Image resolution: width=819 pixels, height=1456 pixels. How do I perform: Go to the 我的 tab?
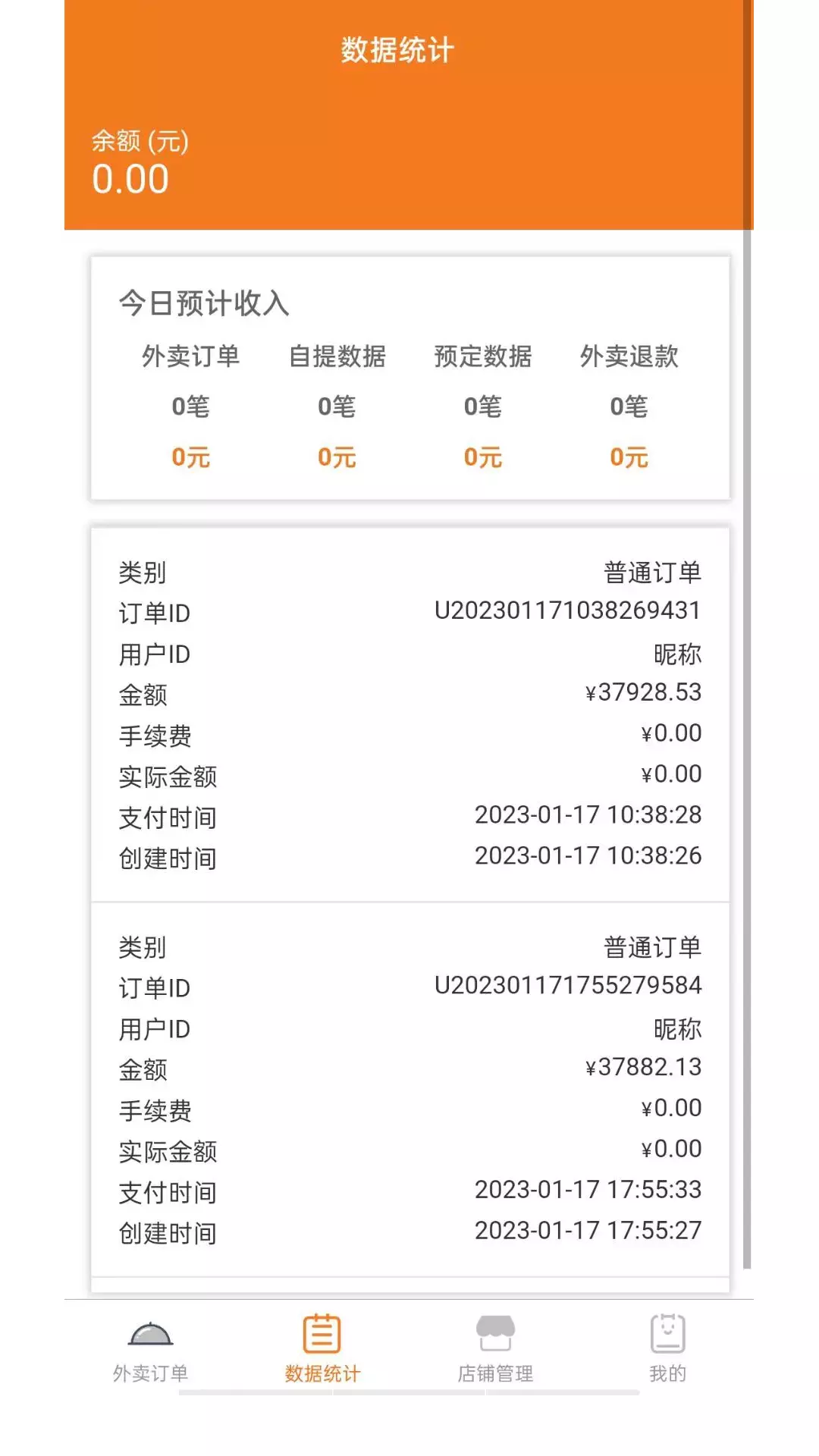click(x=667, y=1350)
